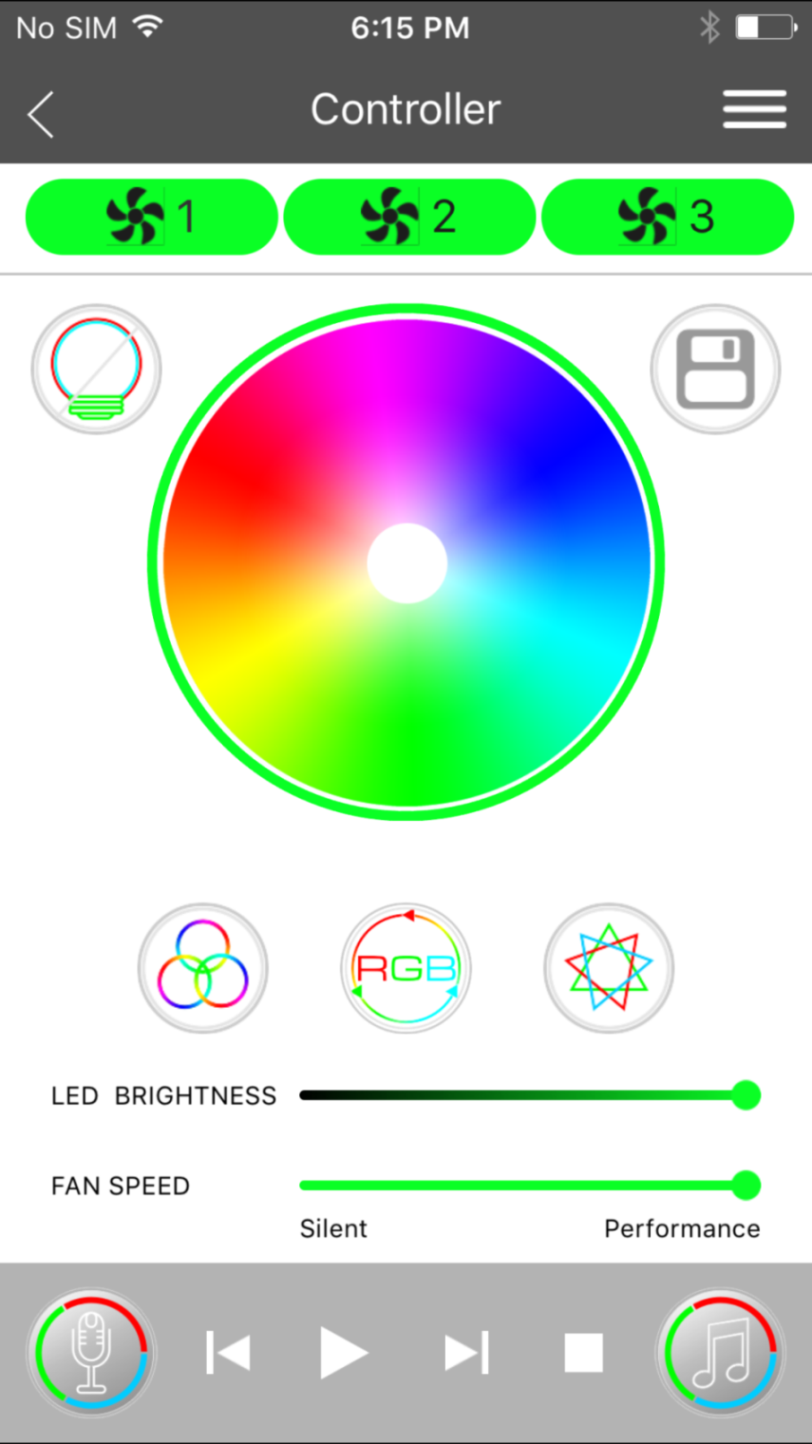
Task: Toggle Fan 1 on or off
Action: 151,216
